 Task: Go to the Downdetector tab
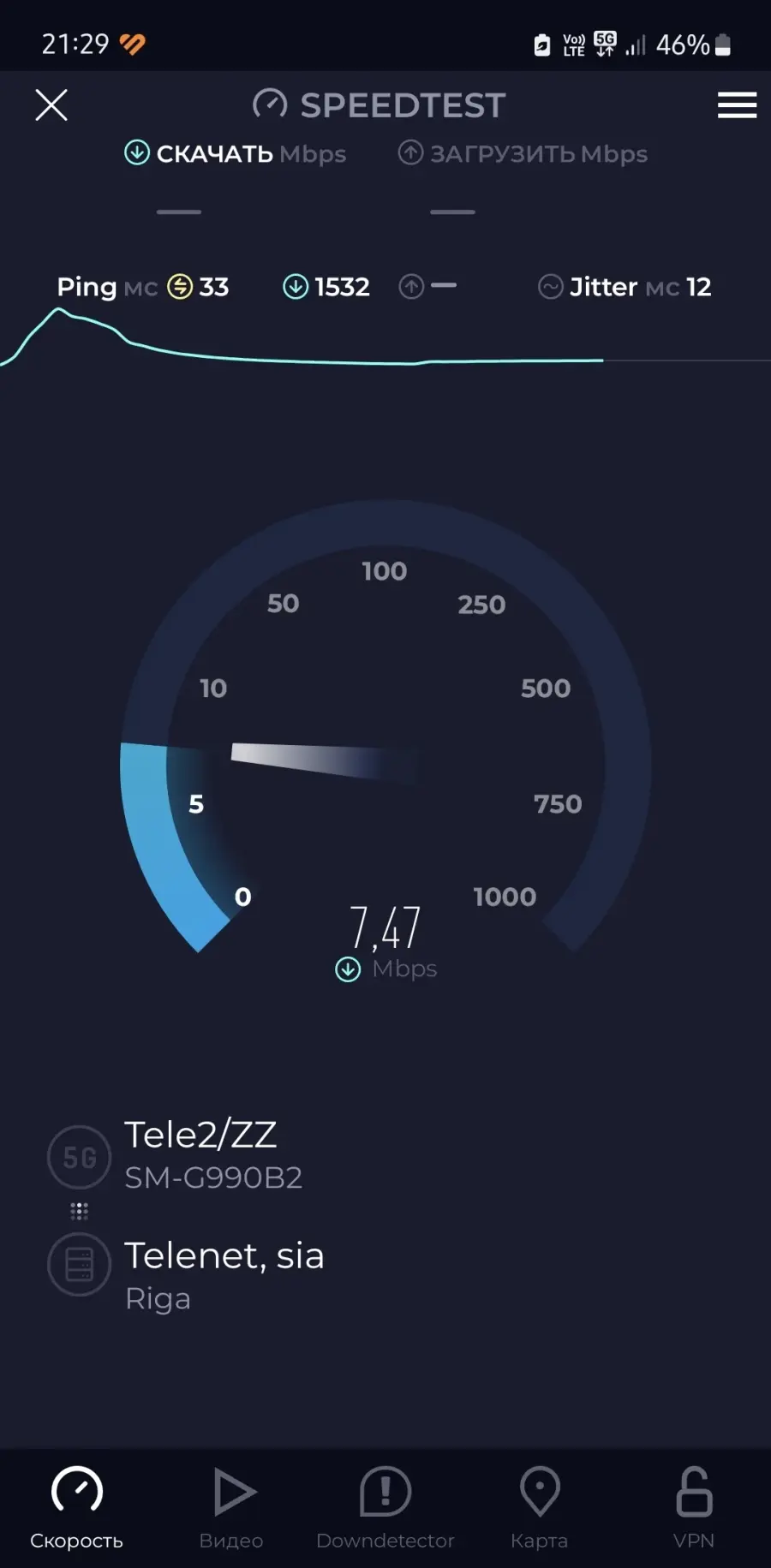(x=385, y=1508)
